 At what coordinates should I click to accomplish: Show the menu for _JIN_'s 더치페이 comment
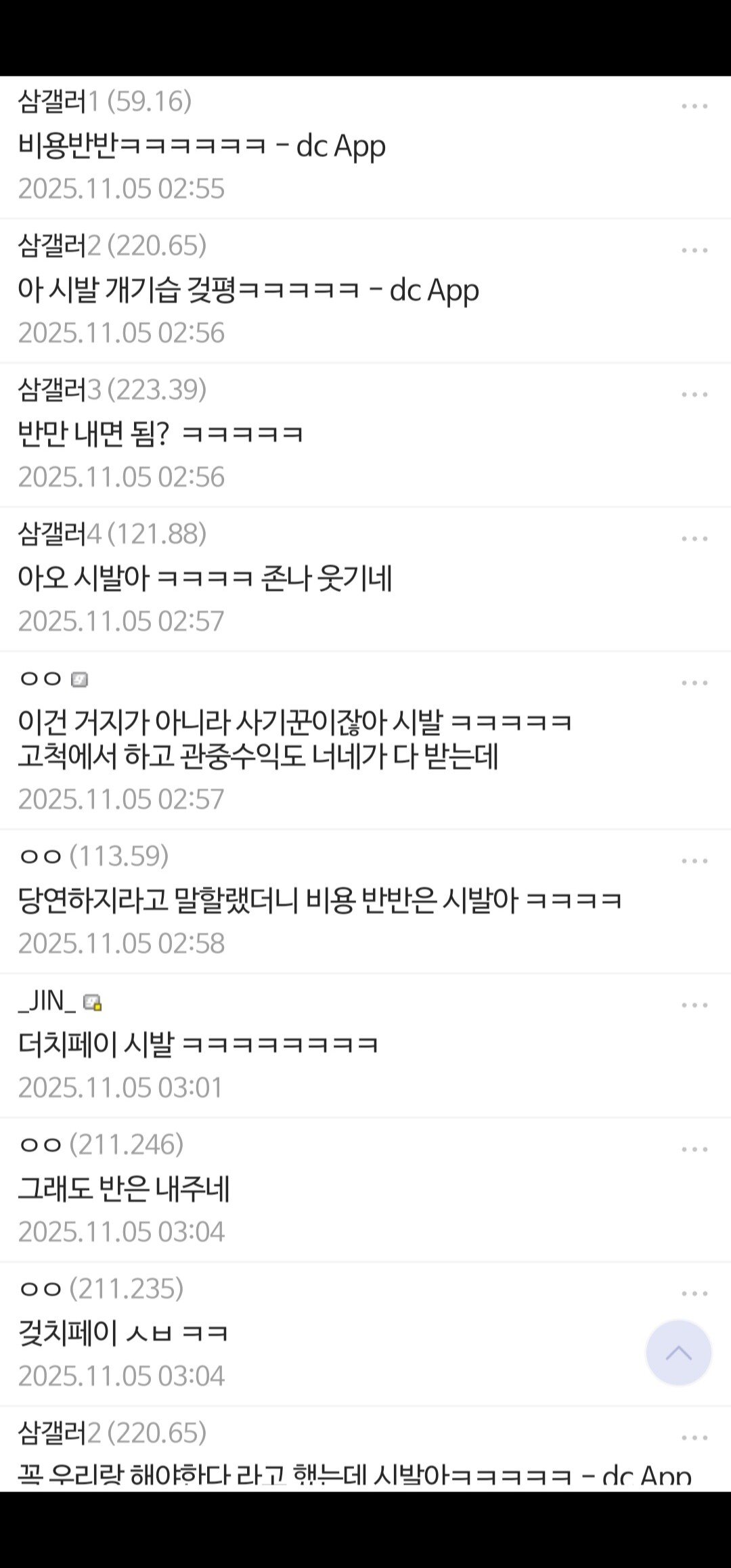click(694, 1005)
